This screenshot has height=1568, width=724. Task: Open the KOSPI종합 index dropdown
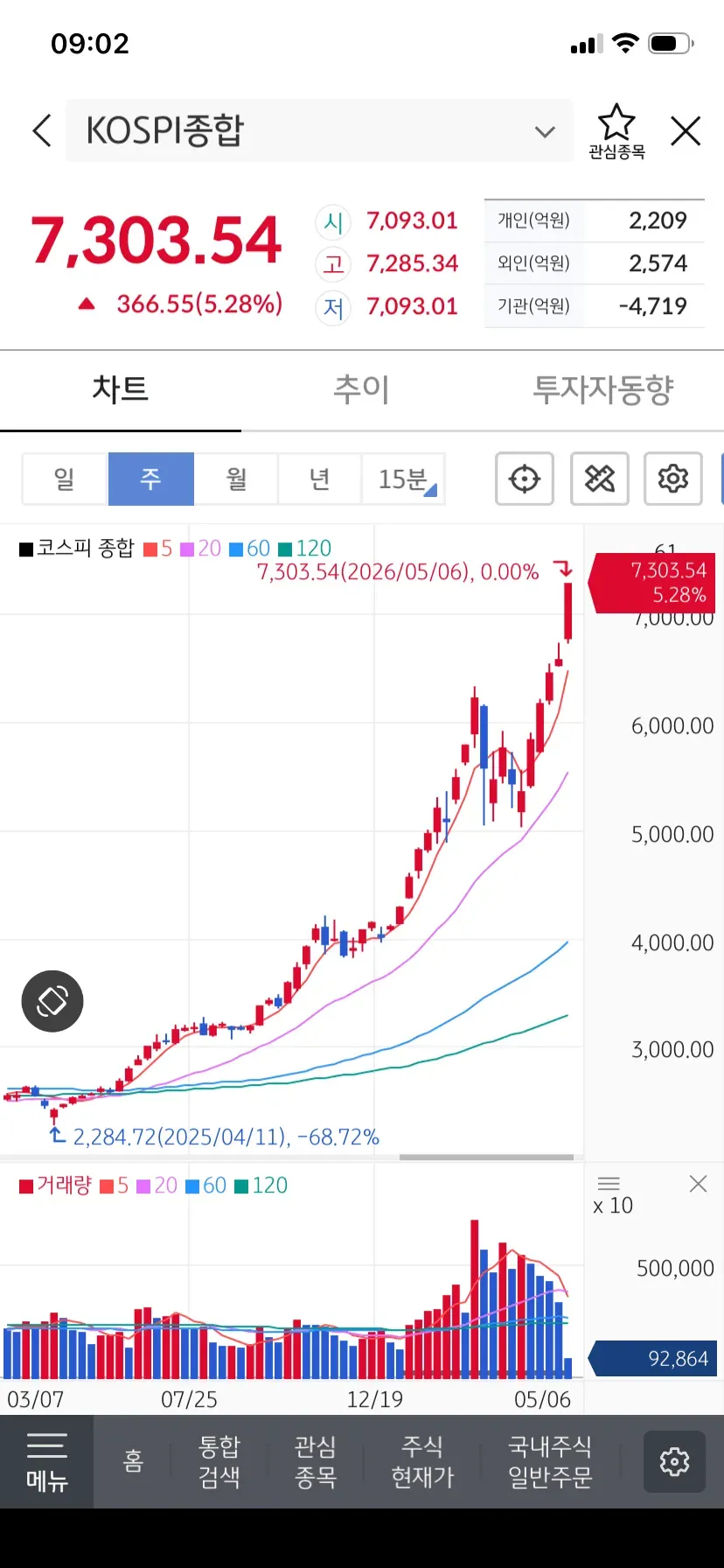click(319, 131)
